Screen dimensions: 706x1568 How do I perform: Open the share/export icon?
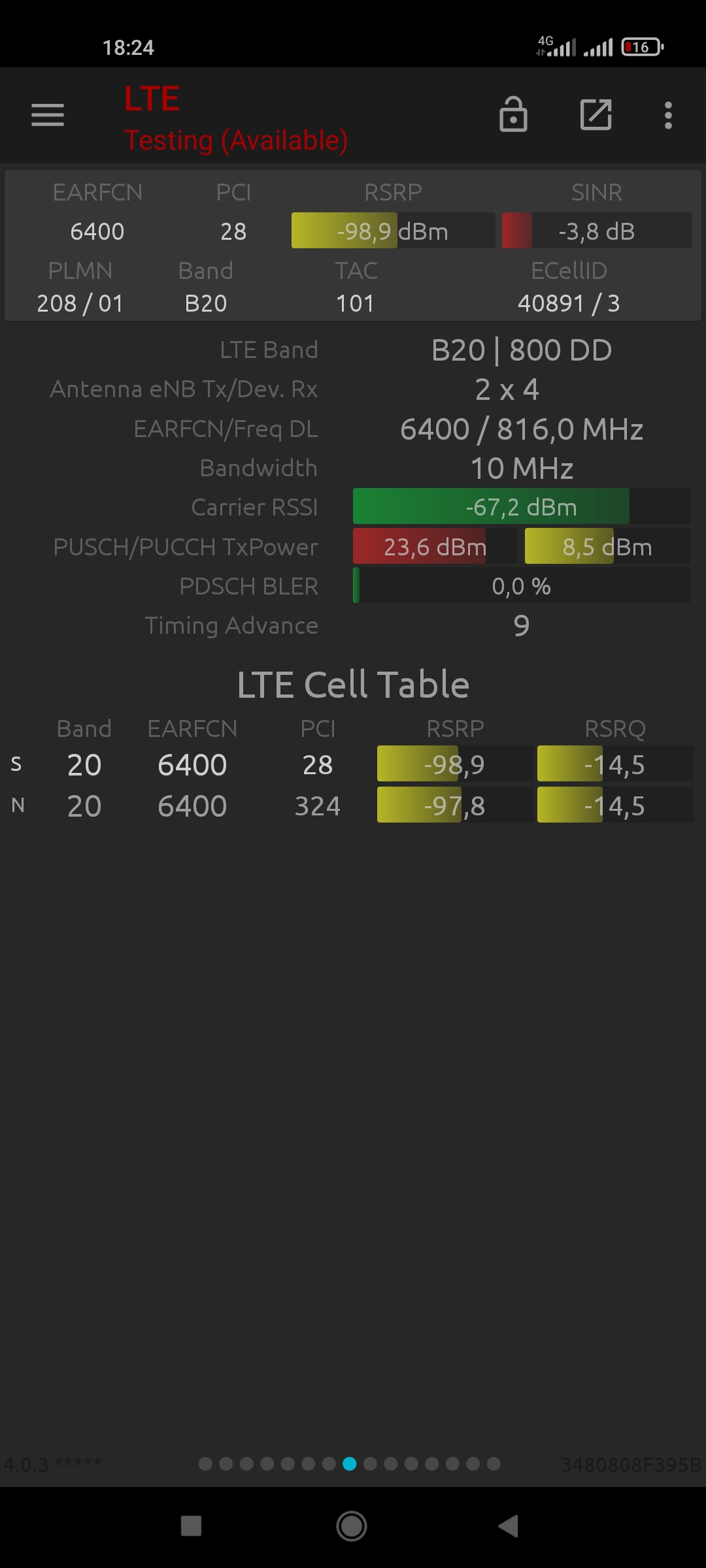tap(596, 115)
